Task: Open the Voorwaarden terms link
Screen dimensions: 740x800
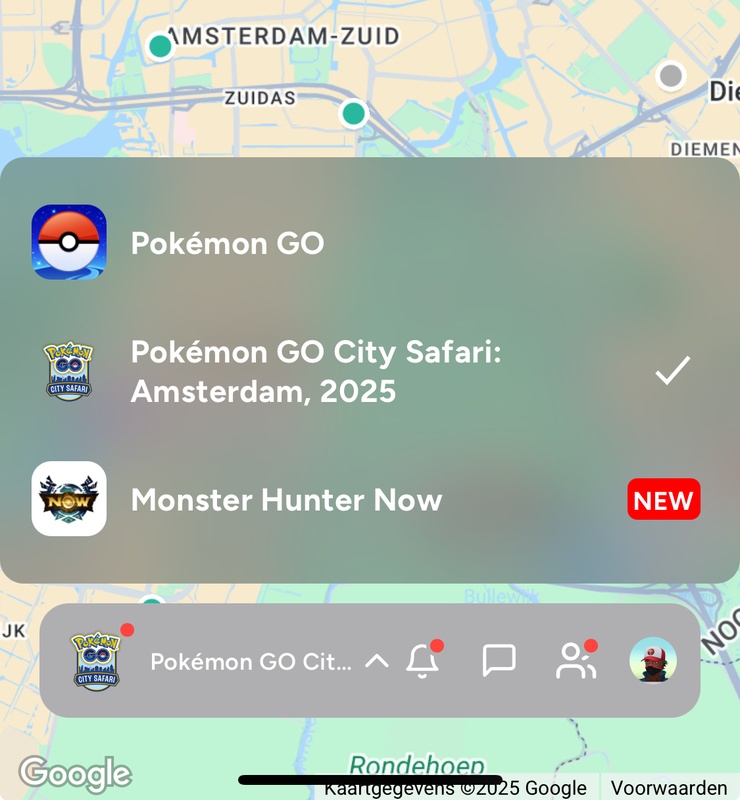Action: point(668,788)
